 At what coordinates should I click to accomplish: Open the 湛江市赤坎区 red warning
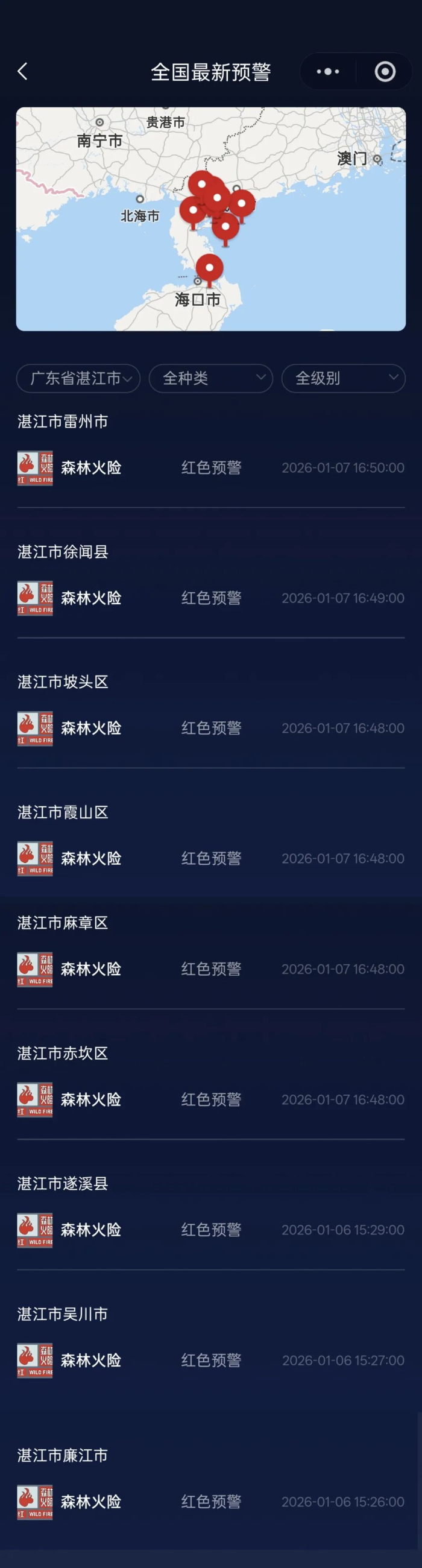point(210,1099)
